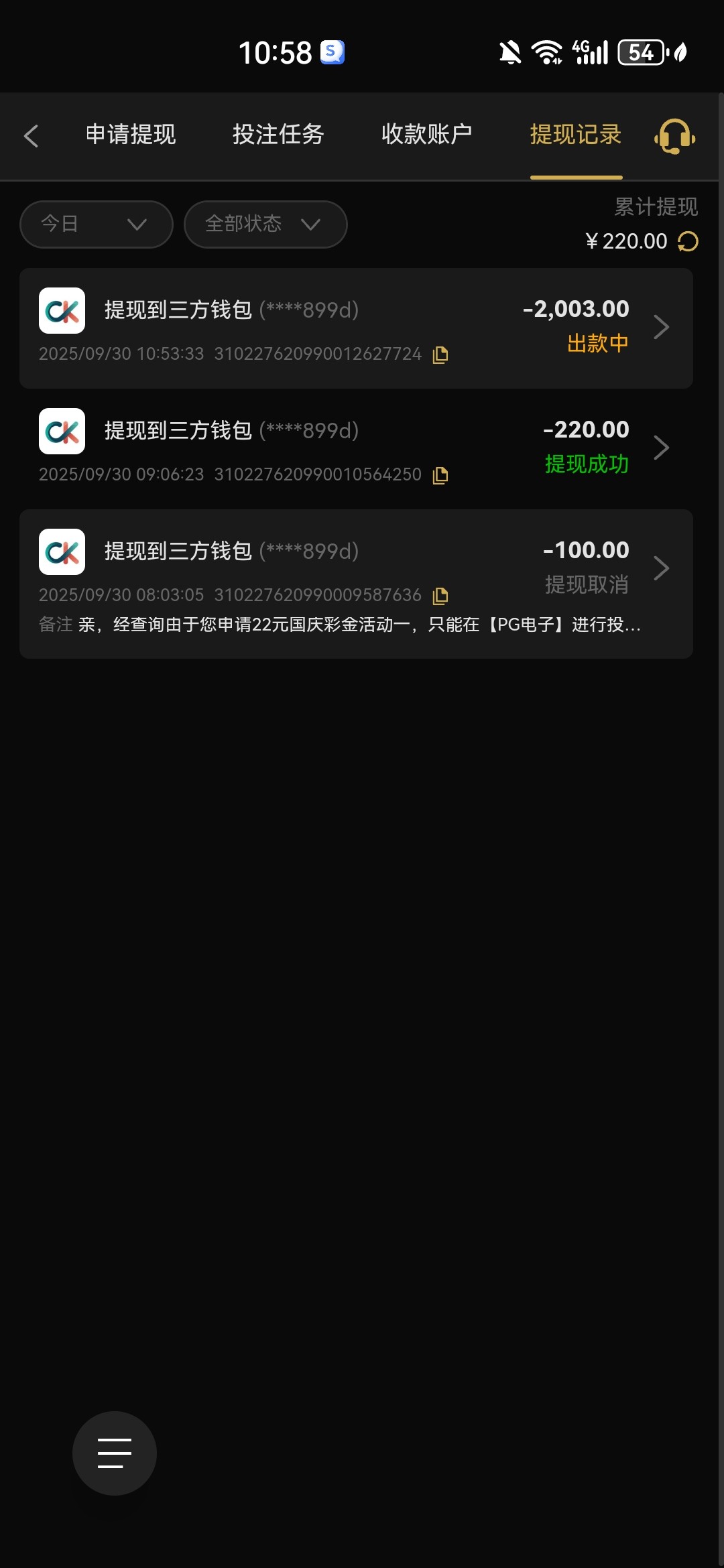Copy order number ending in 12627724

pyautogui.click(x=440, y=354)
